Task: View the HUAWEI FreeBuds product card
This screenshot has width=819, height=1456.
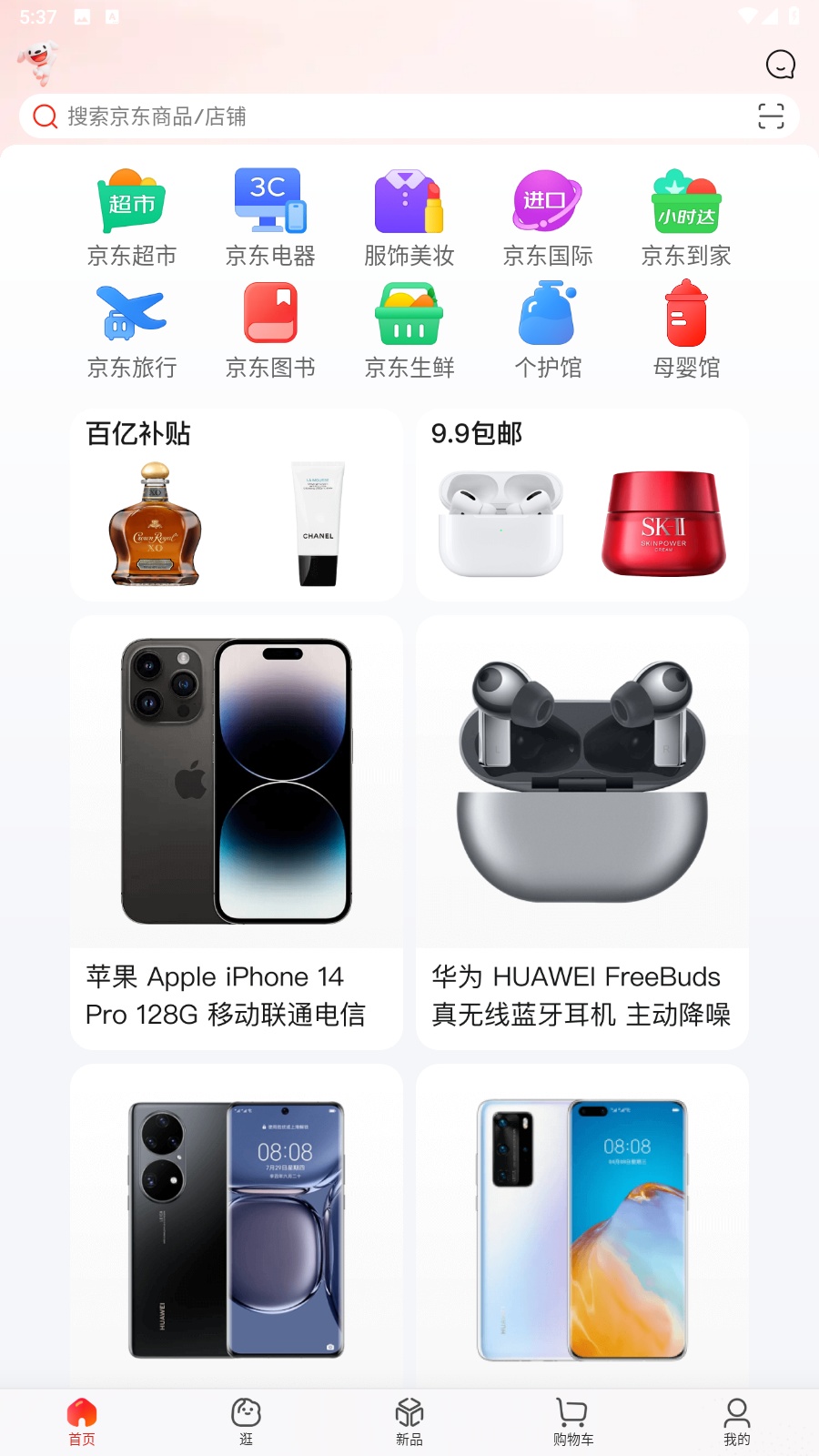Action: (582, 832)
